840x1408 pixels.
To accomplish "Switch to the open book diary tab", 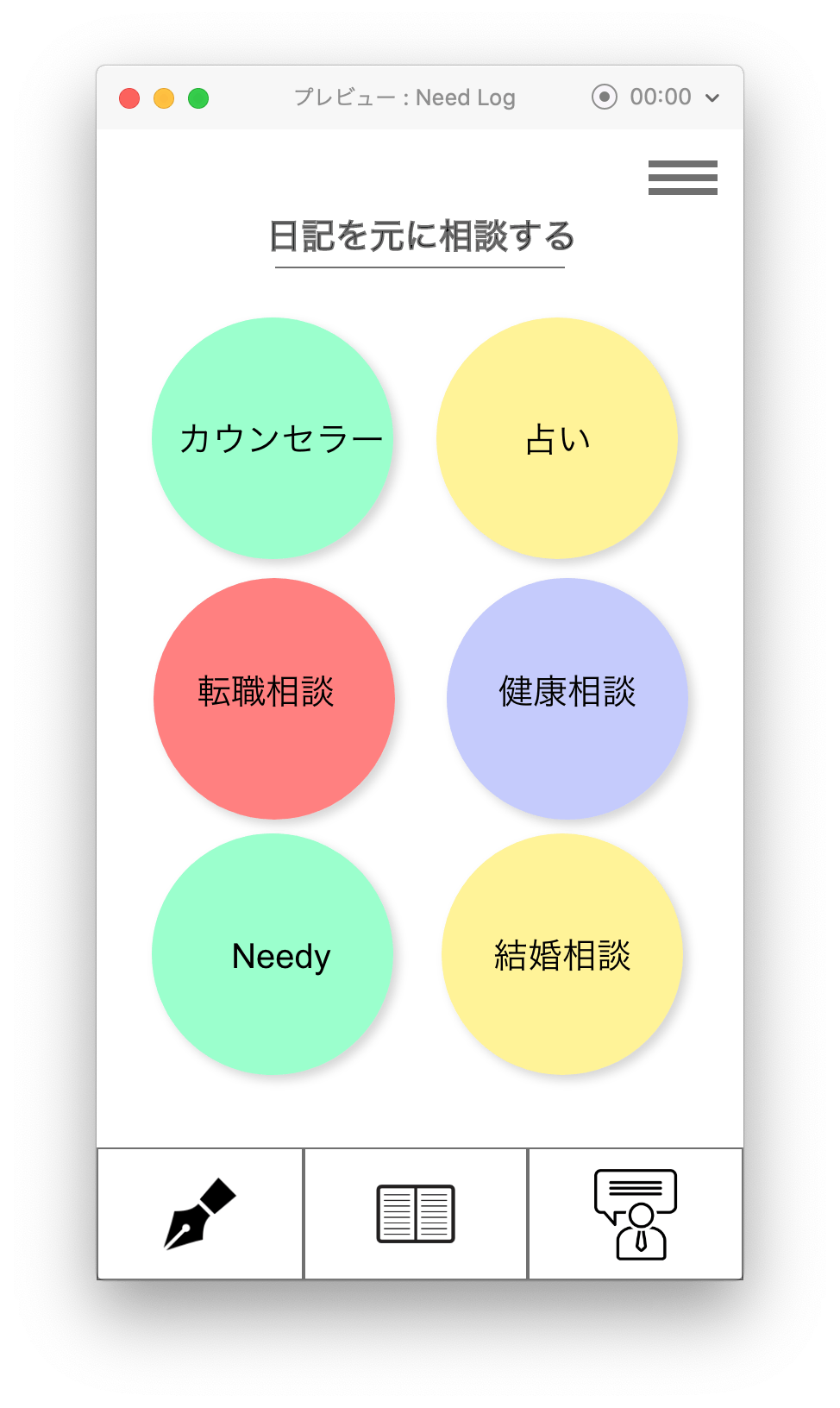I will pyautogui.click(x=416, y=1214).
